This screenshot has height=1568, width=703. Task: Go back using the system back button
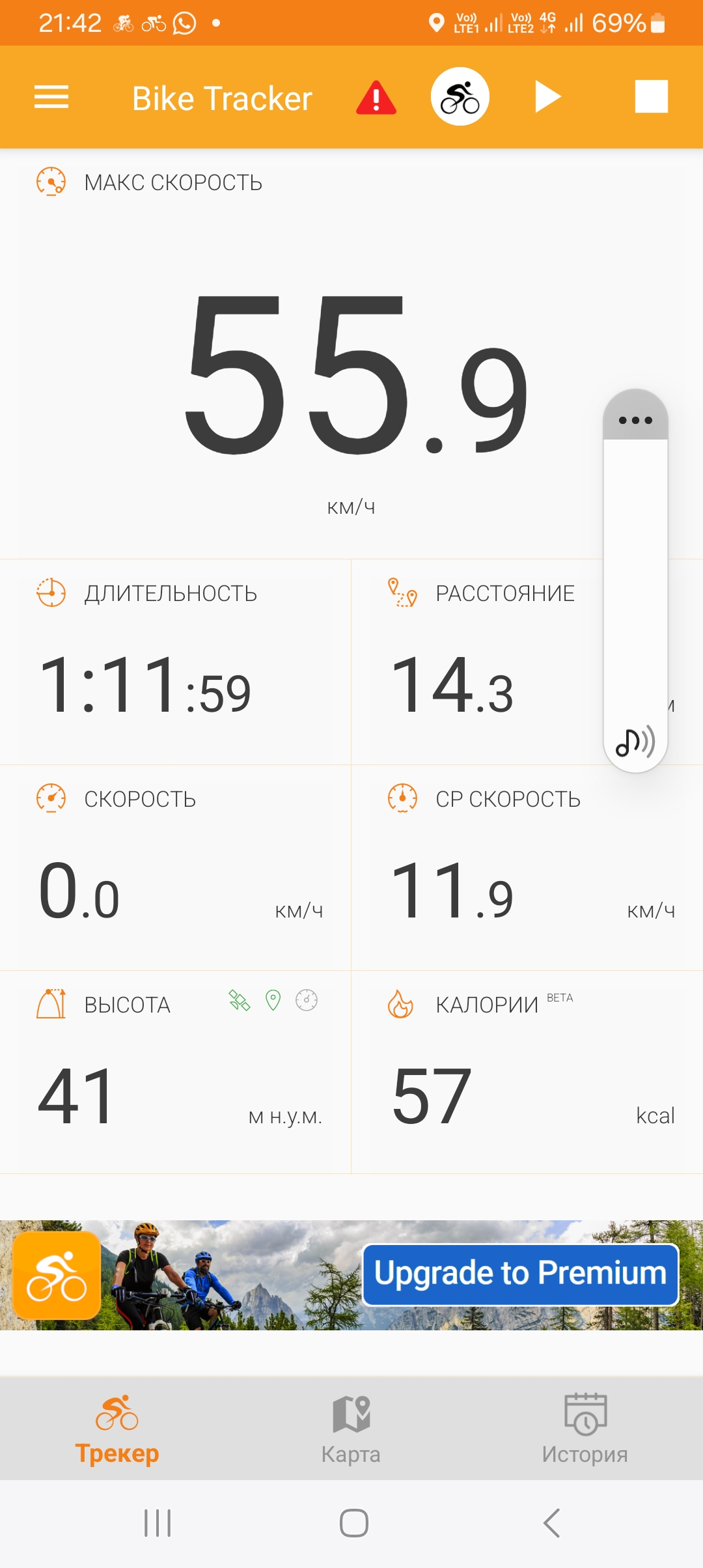click(x=551, y=1523)
